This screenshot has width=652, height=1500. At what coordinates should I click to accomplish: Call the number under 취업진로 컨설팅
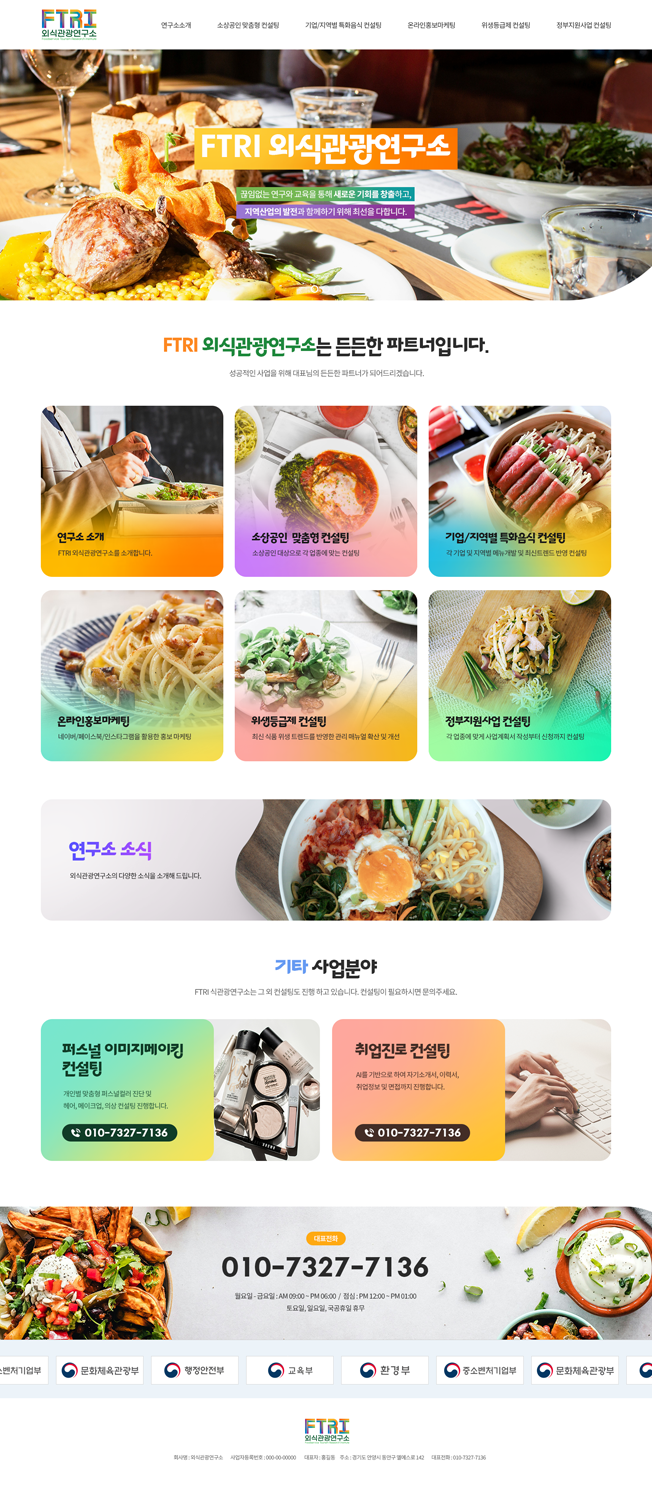pos(412,1133)
